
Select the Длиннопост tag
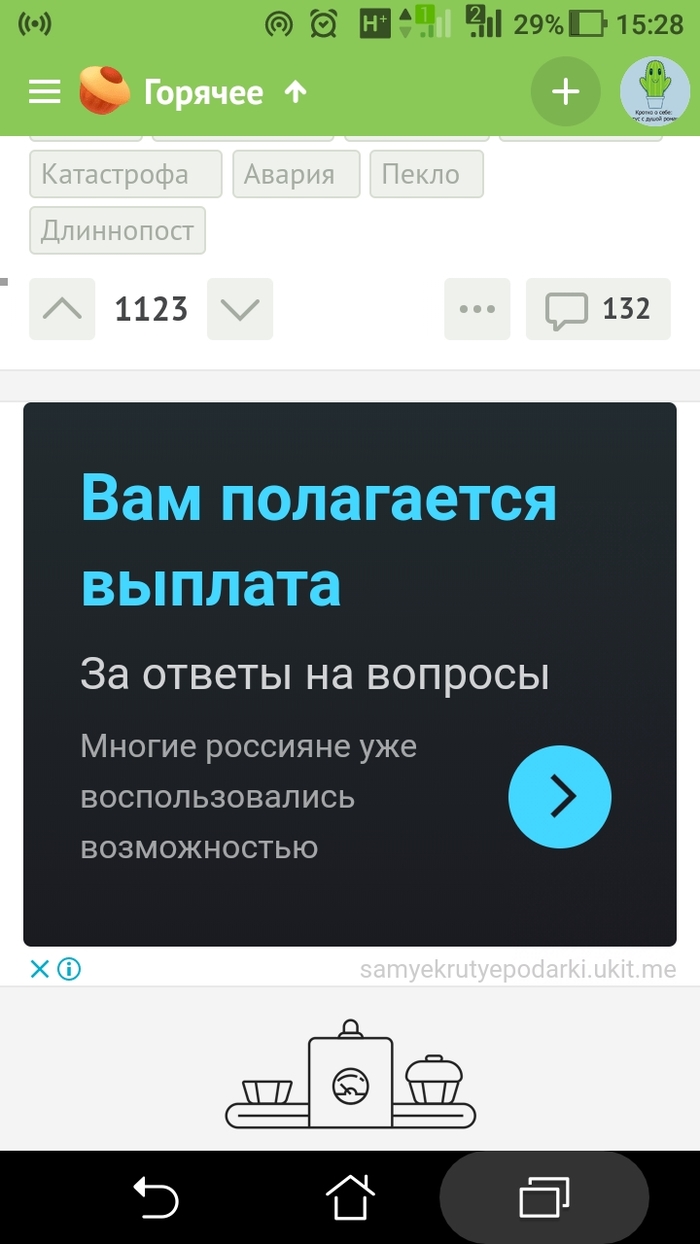pos(118,231)
